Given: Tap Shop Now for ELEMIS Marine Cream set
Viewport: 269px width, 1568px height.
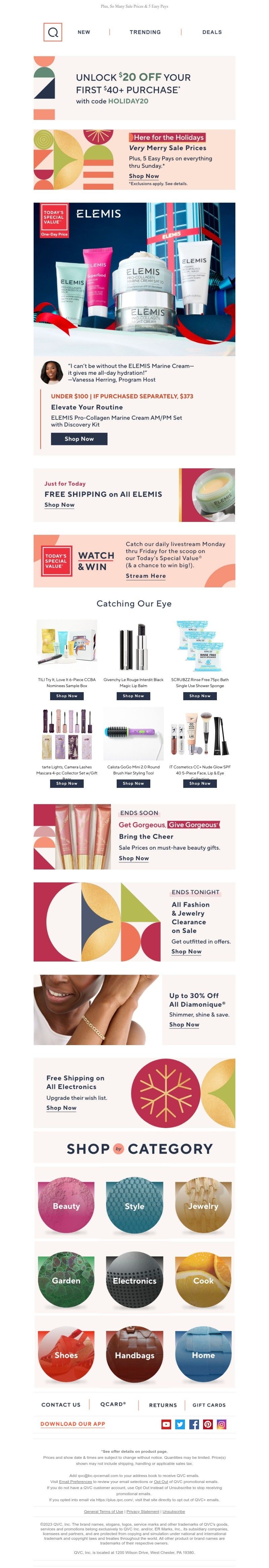Looking at the screenshot, I should click(x=79, y=438).
